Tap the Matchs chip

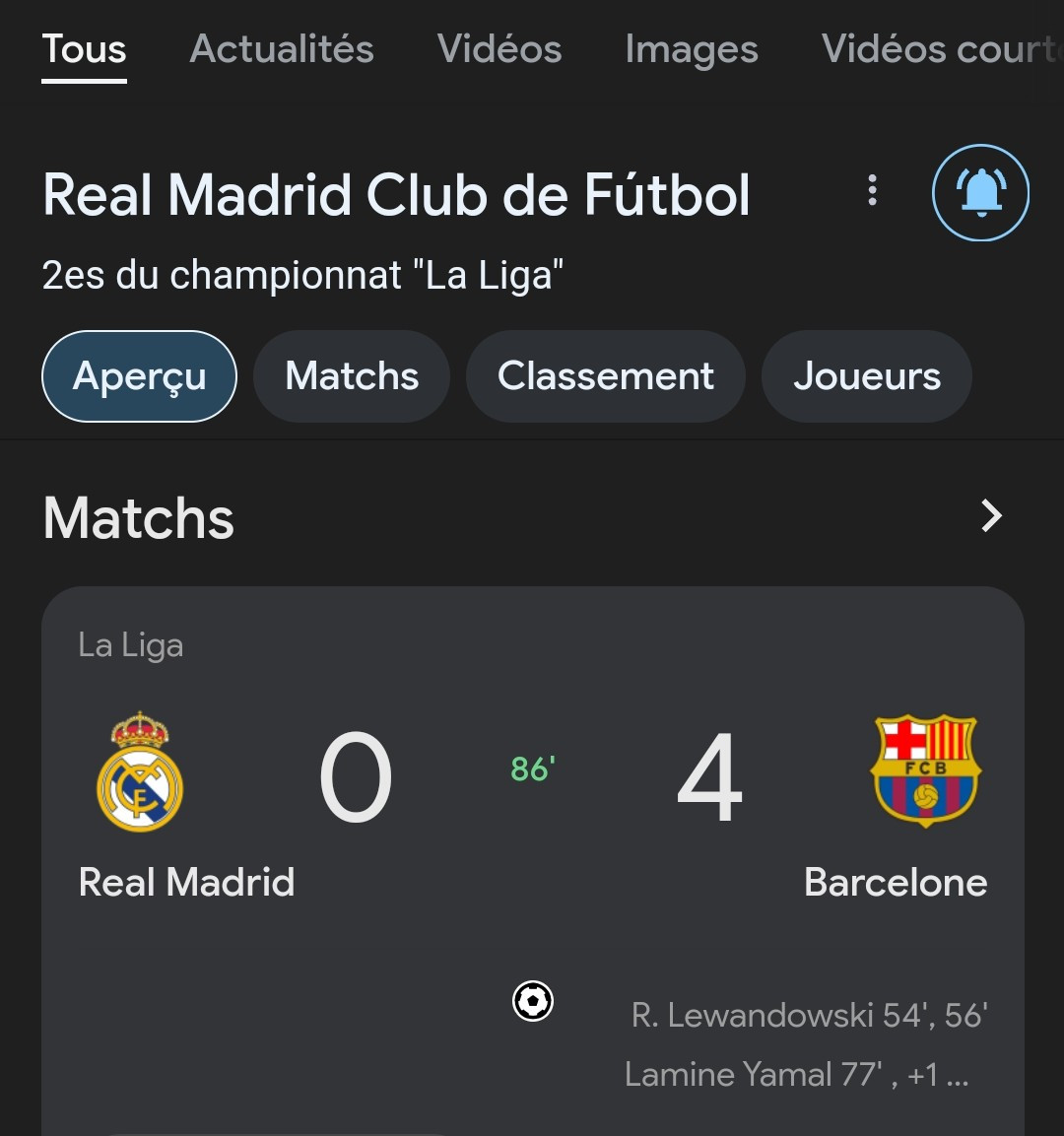(x=352, y=376)
